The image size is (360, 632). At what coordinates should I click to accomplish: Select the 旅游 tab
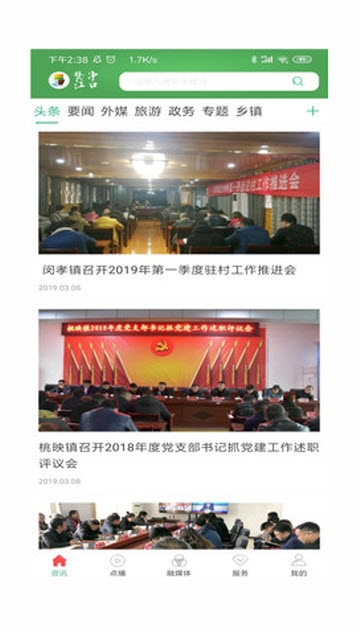click(148, 111)
